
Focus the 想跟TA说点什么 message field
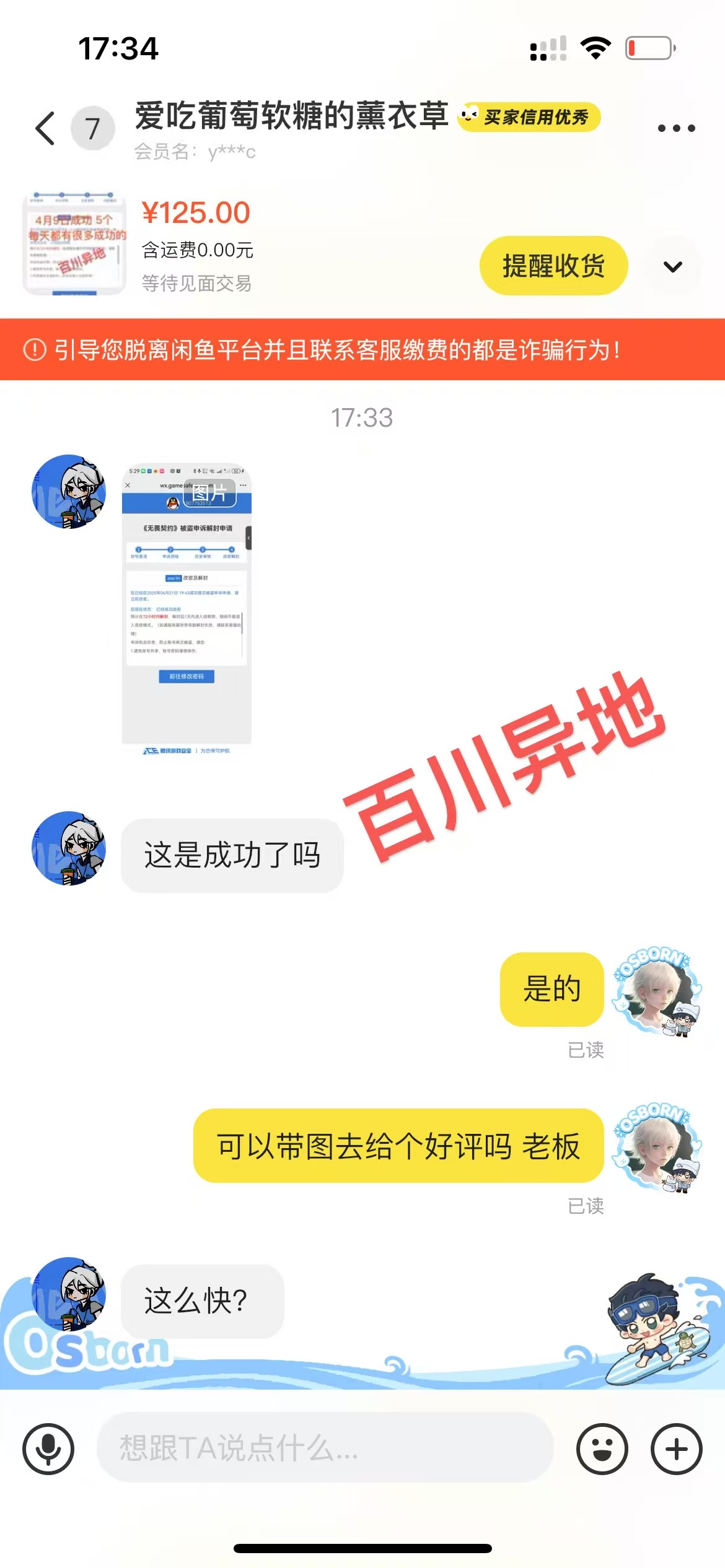(x=325, y=1448)
